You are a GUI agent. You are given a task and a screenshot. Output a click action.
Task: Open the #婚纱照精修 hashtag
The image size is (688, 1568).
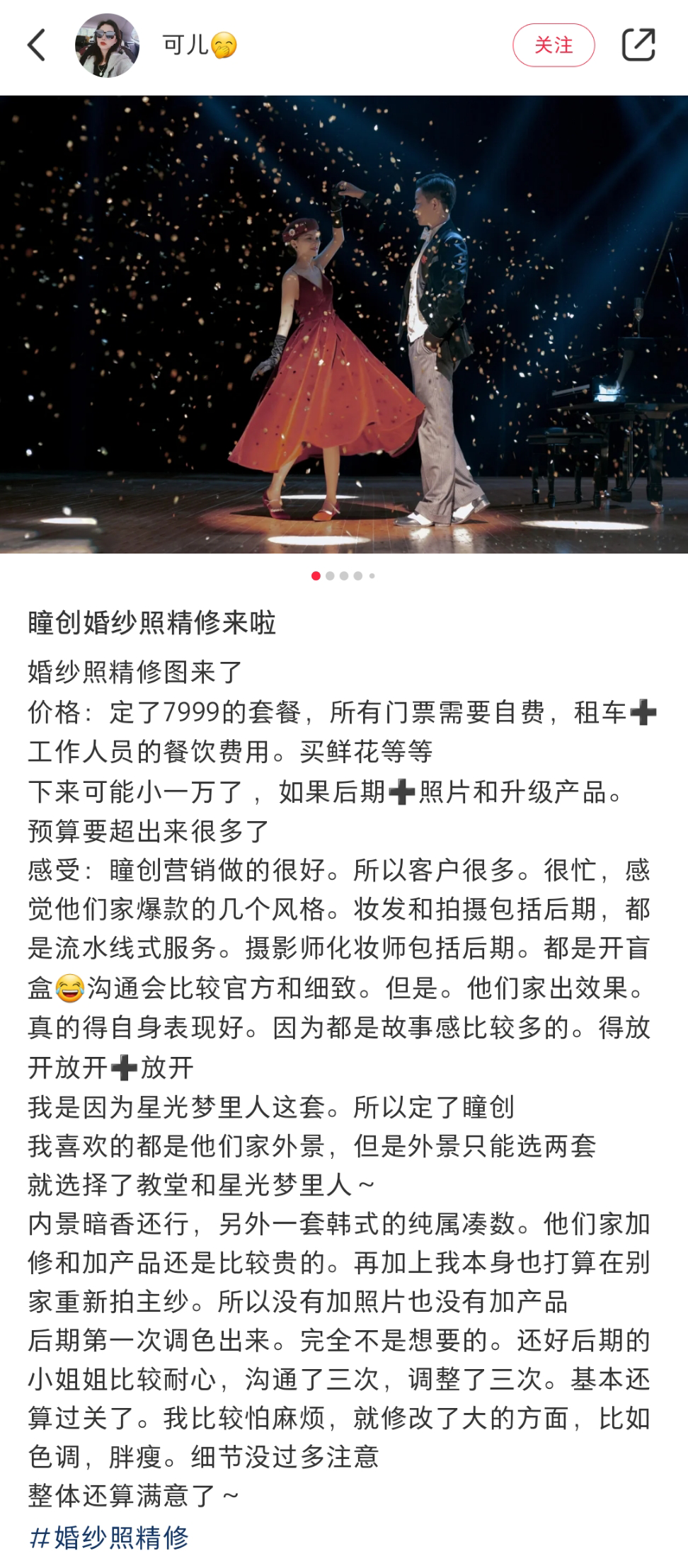pyautogui.click(x=109, y=1537)
